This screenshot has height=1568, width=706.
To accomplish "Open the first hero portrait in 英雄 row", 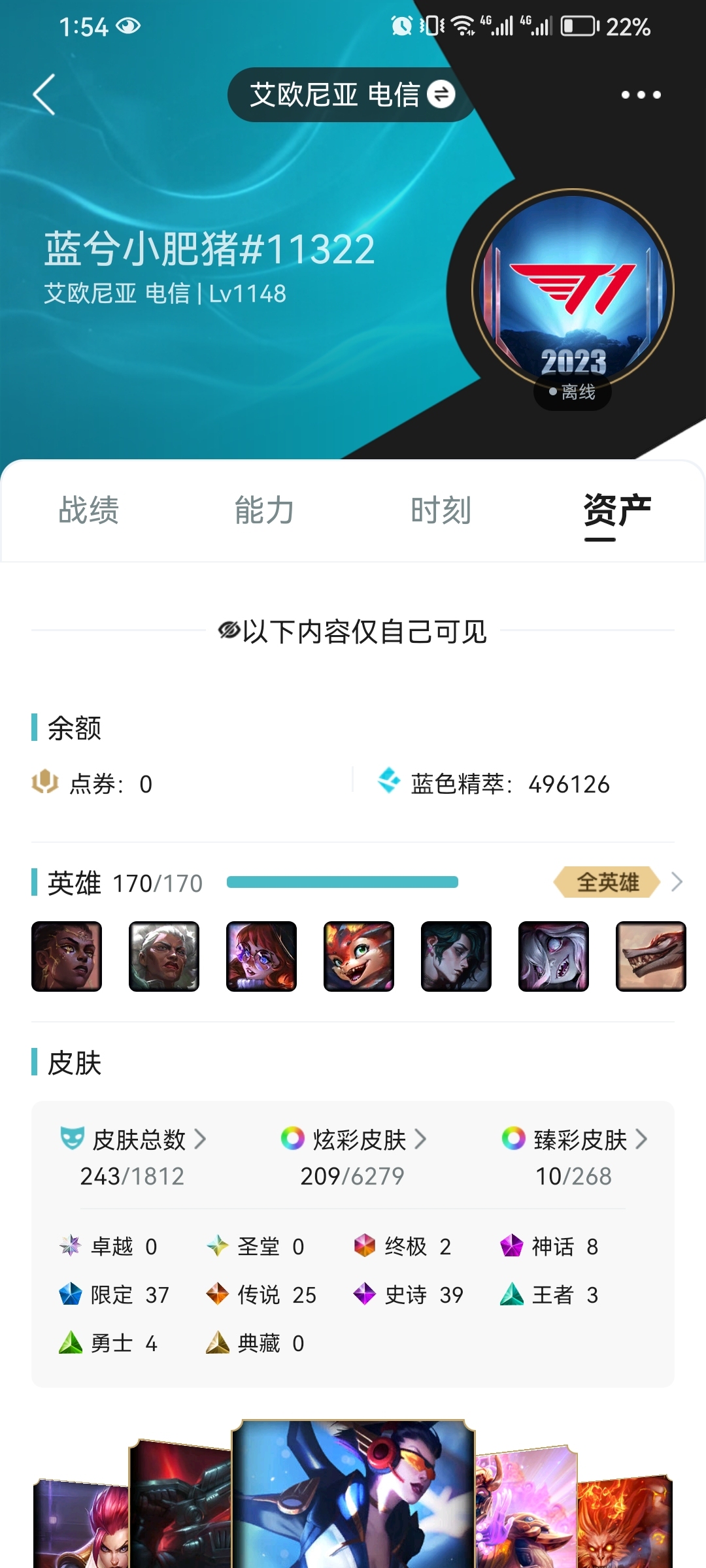I will point(67,956).
